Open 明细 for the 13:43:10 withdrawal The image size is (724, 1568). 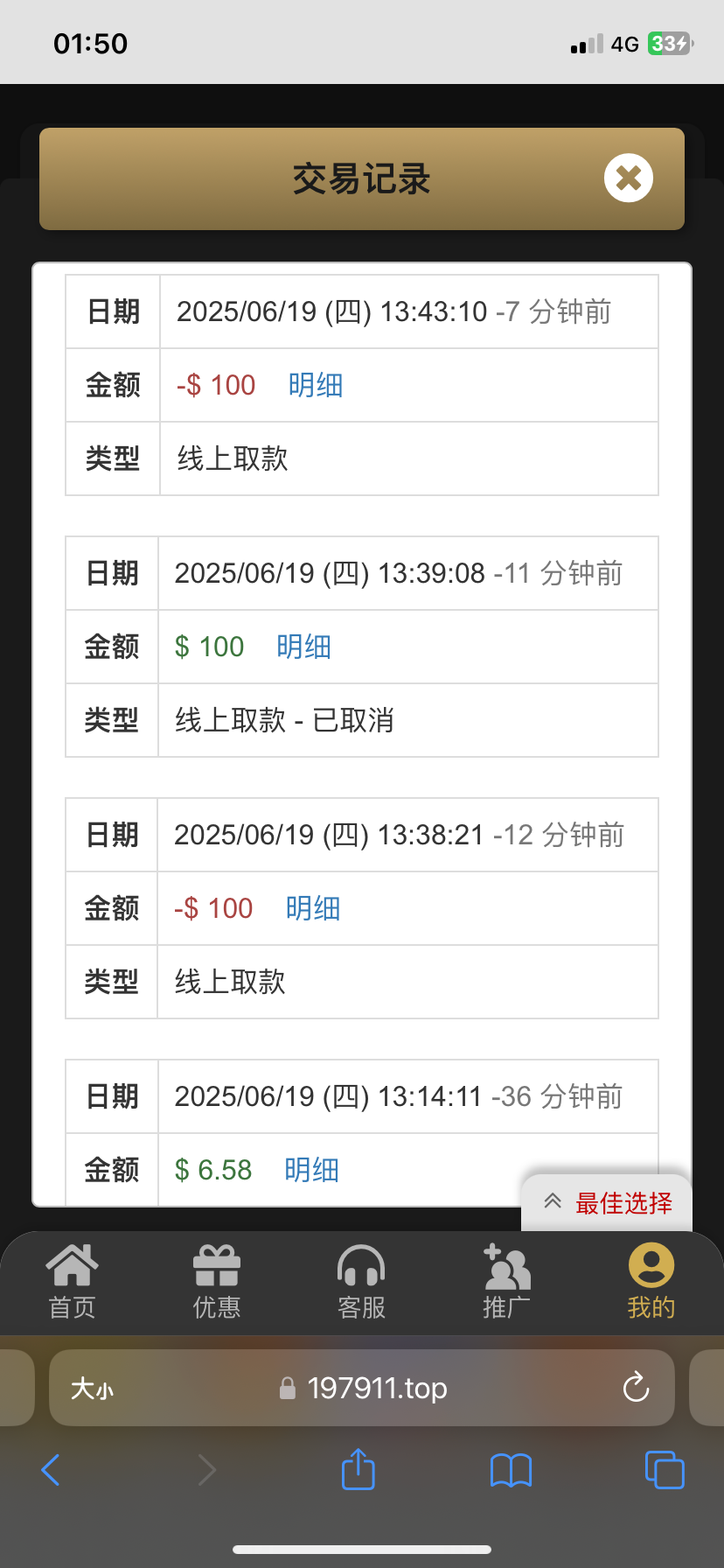coord(316,385)
